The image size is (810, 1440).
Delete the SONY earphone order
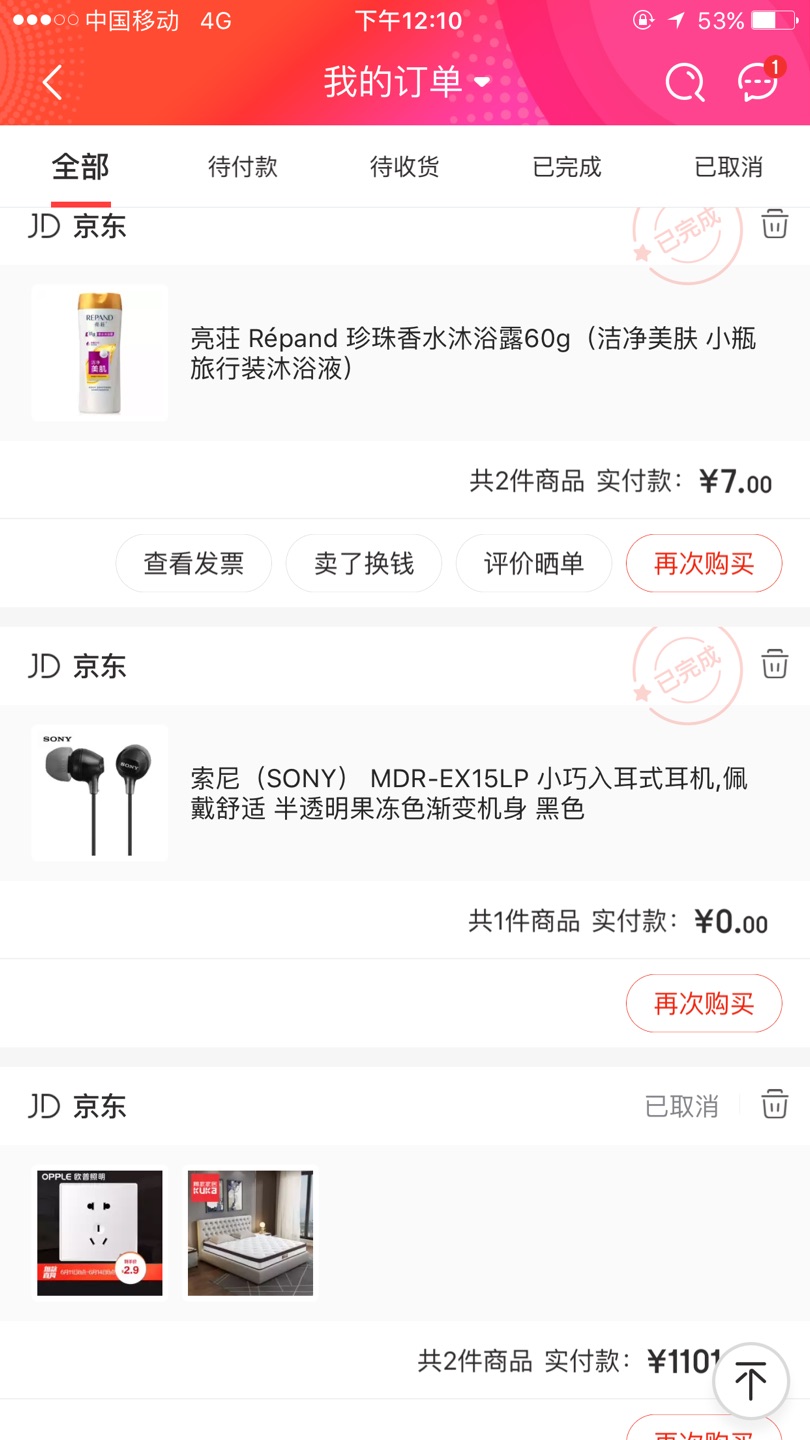coord(775,664)
